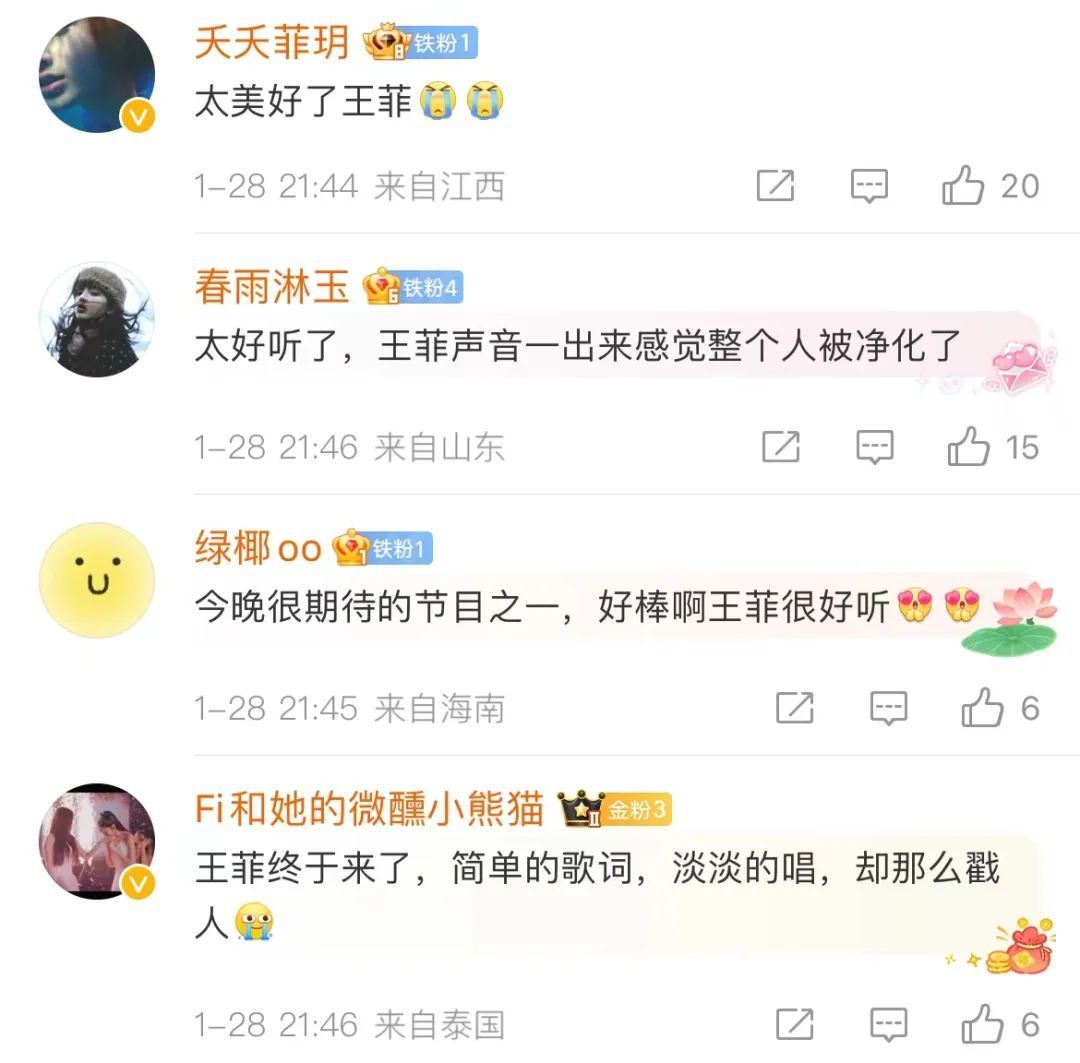The height and width of the screenshot is (1063, 1080).
Task: Like 绿椰oo's comment
Action: click(x=982, y=708)
